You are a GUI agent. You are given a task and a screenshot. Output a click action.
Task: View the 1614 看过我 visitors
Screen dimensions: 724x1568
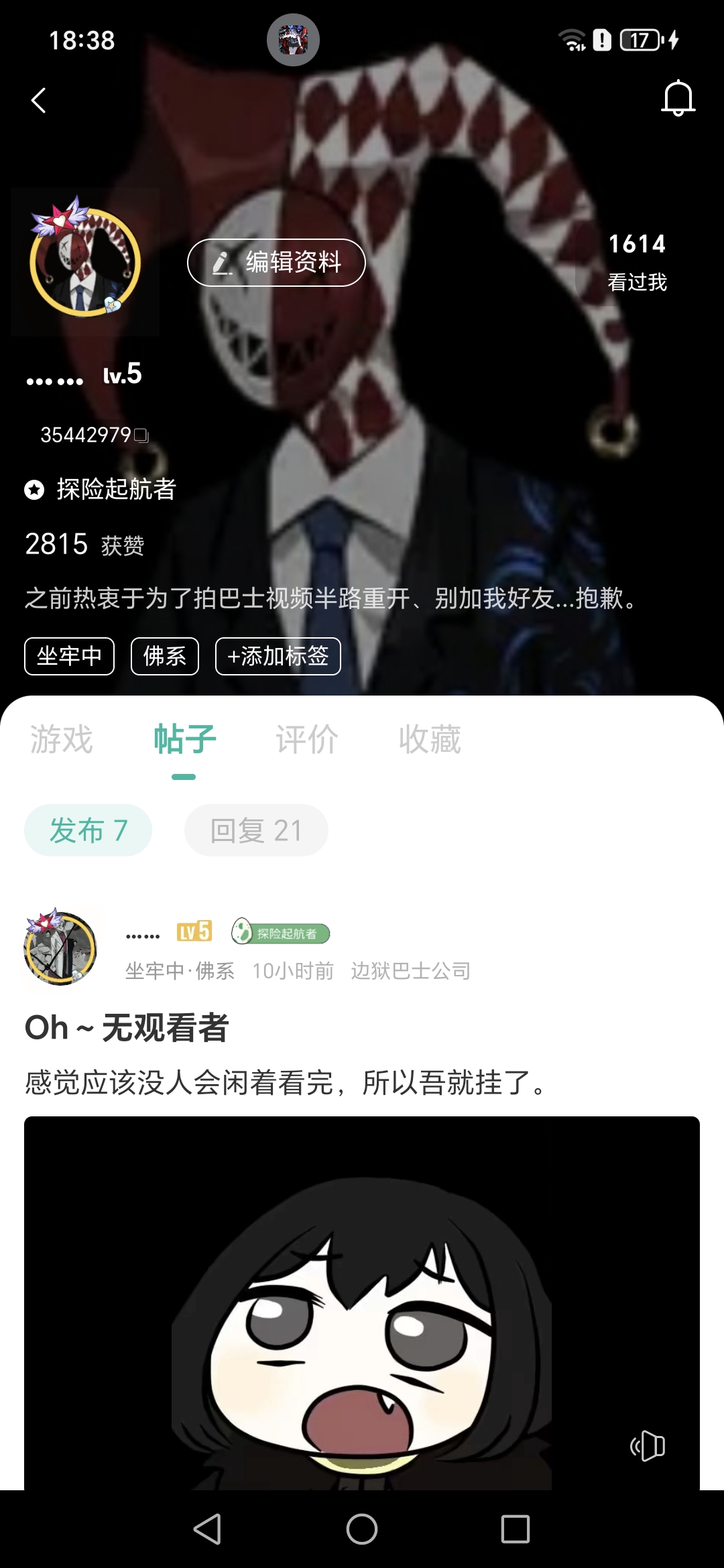pos(637,262)
